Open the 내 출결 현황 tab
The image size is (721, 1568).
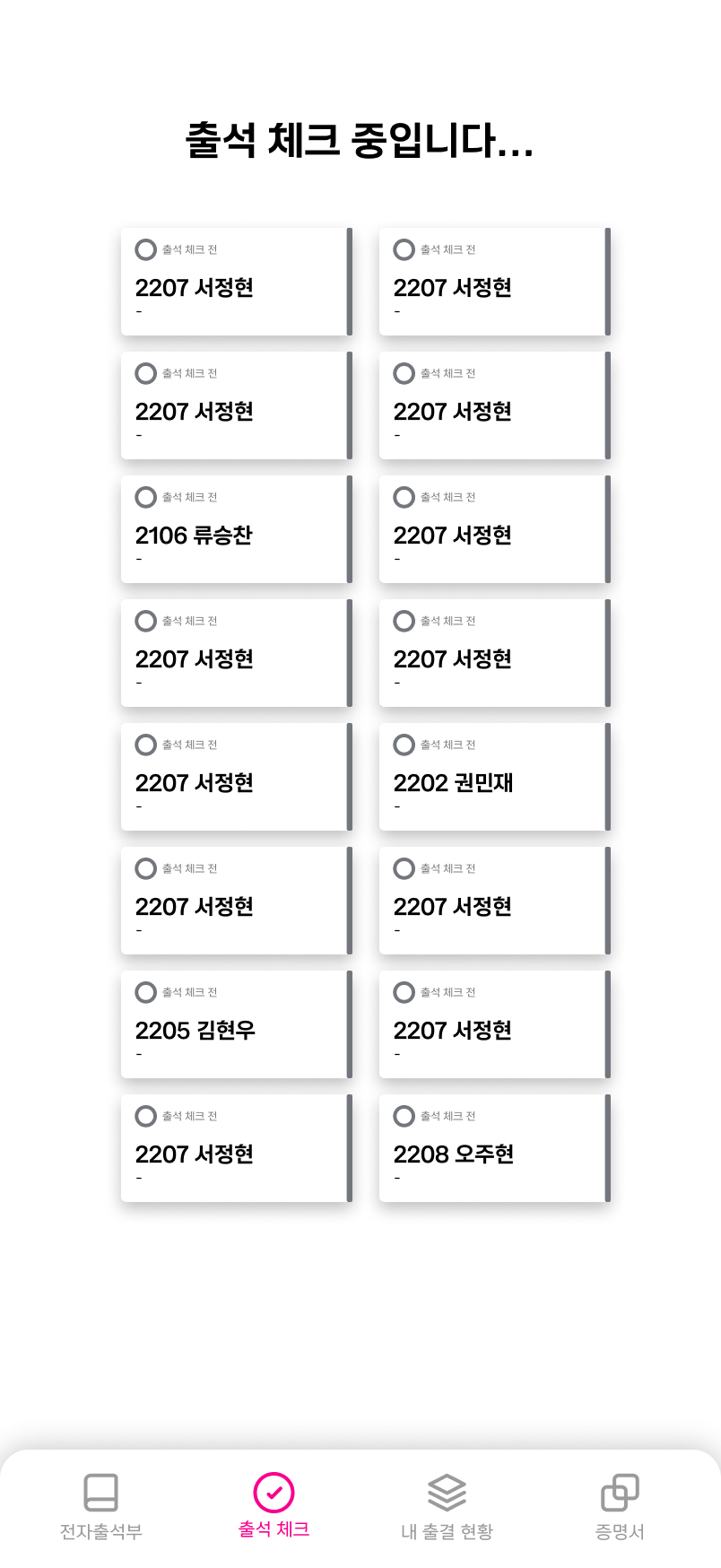pos(447,1506)
